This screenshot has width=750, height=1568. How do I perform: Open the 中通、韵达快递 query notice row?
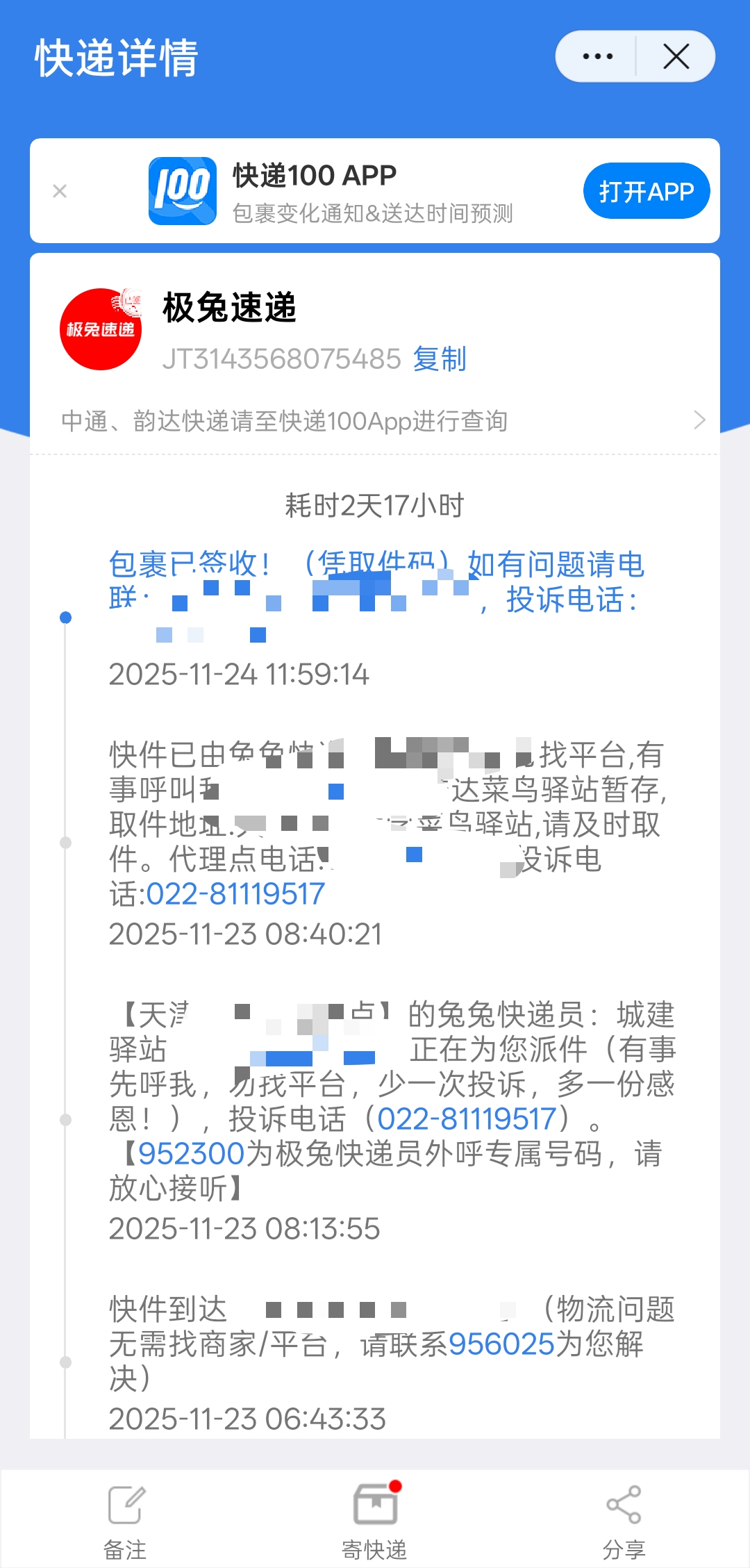tap(375, 421)
